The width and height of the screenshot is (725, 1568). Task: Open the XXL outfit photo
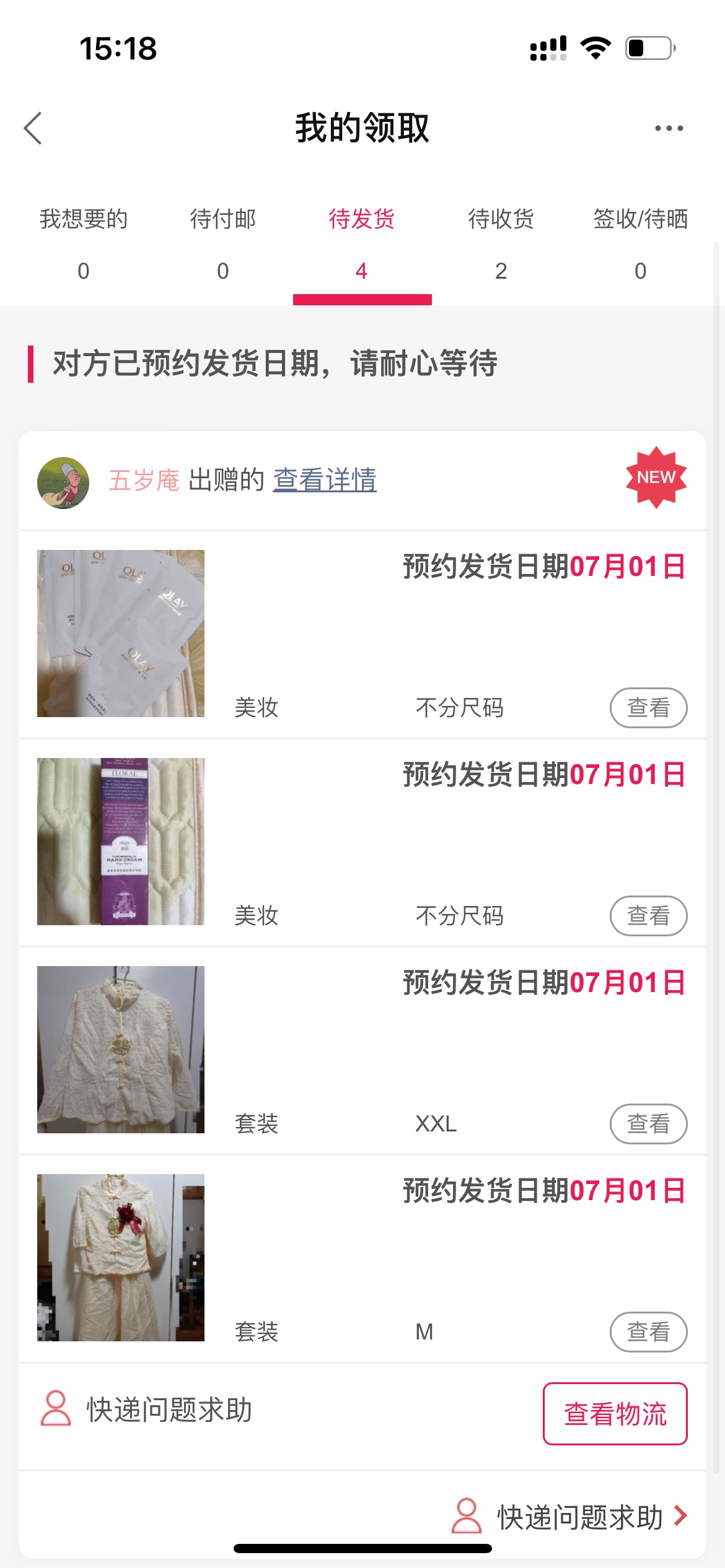click(x=121, y=1050)
